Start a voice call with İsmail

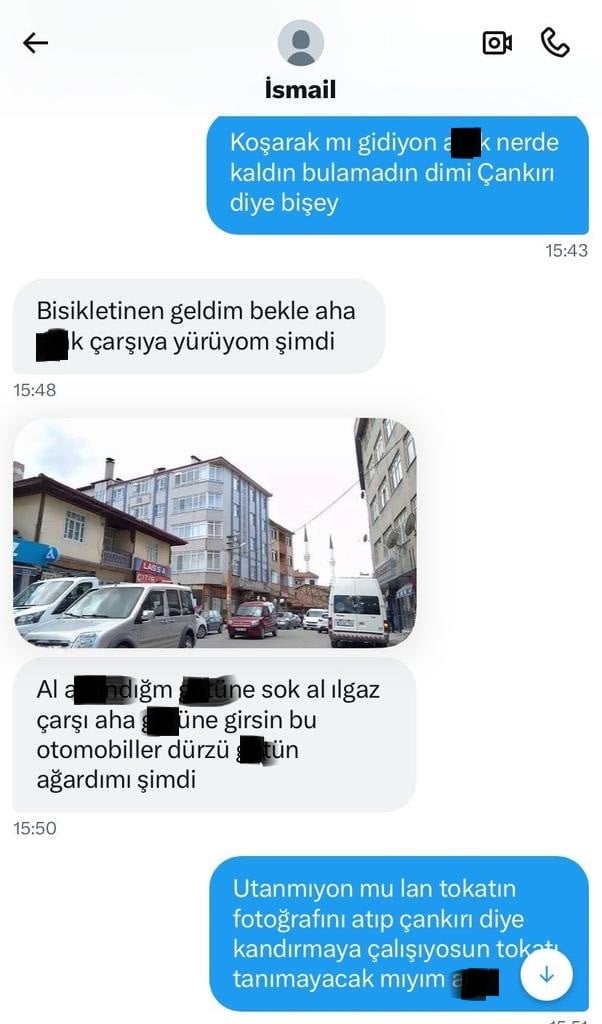(555, 42)
